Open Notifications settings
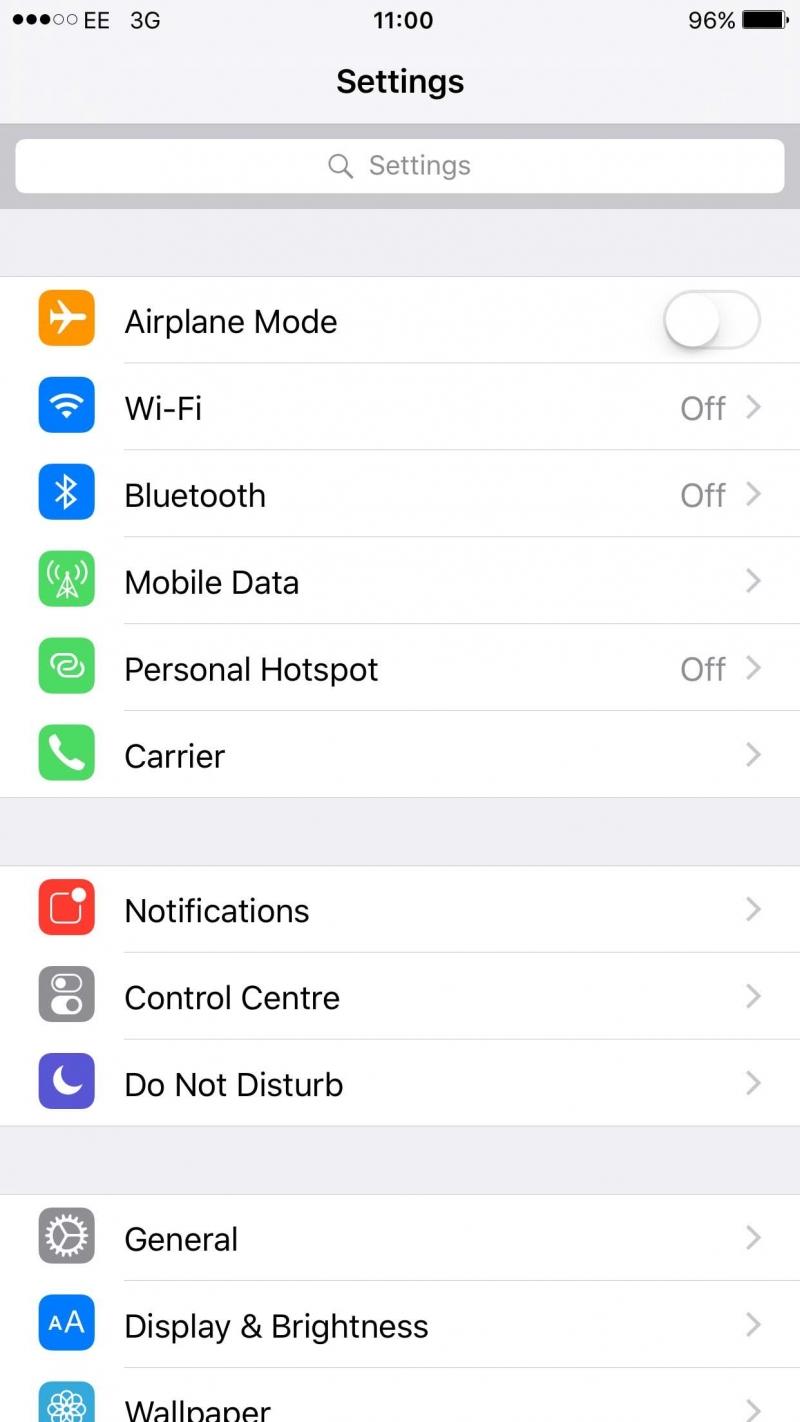Image resolution: width=800 pixels, height=1422 pixels. pos(400,910)
